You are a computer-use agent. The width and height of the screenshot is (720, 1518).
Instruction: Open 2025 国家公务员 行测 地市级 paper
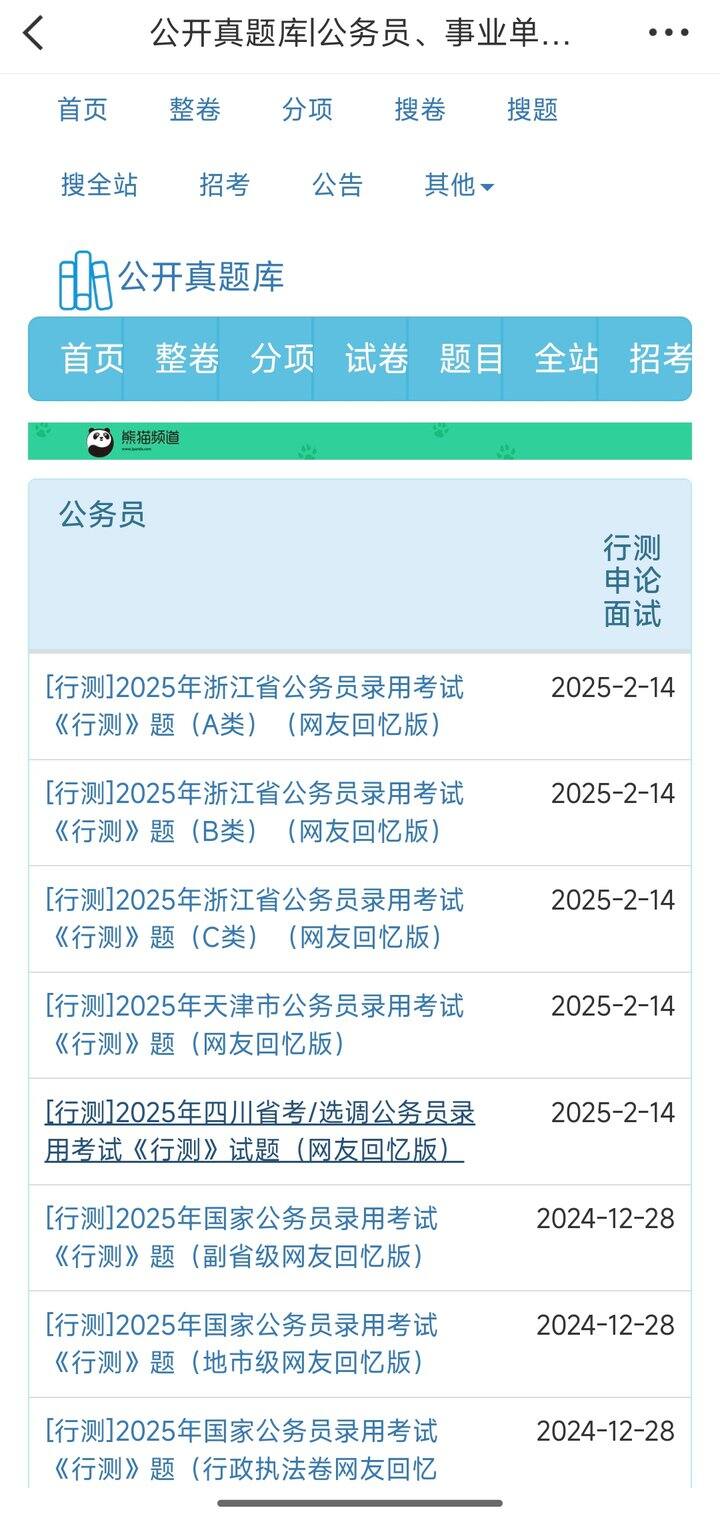[x=242, y=1344]
